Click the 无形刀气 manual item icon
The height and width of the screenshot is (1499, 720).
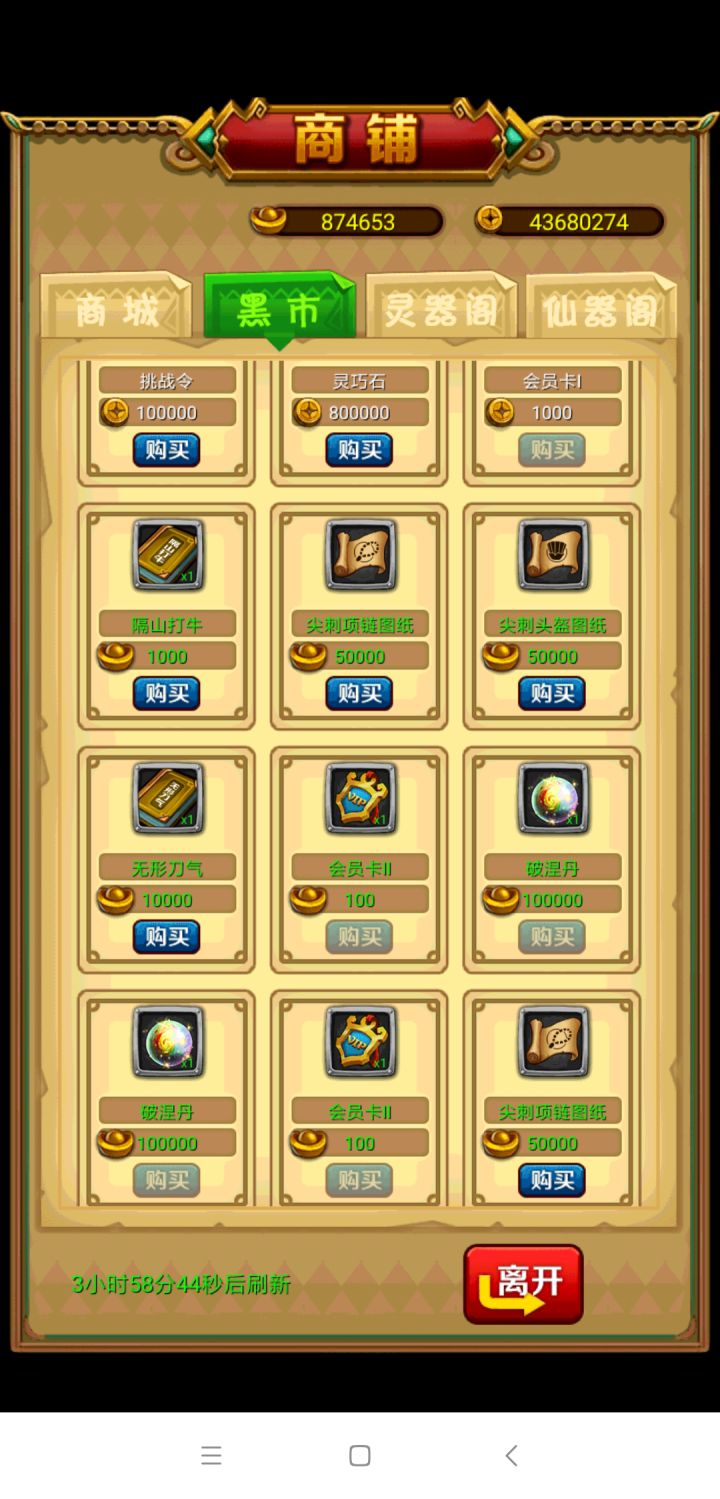166,797
